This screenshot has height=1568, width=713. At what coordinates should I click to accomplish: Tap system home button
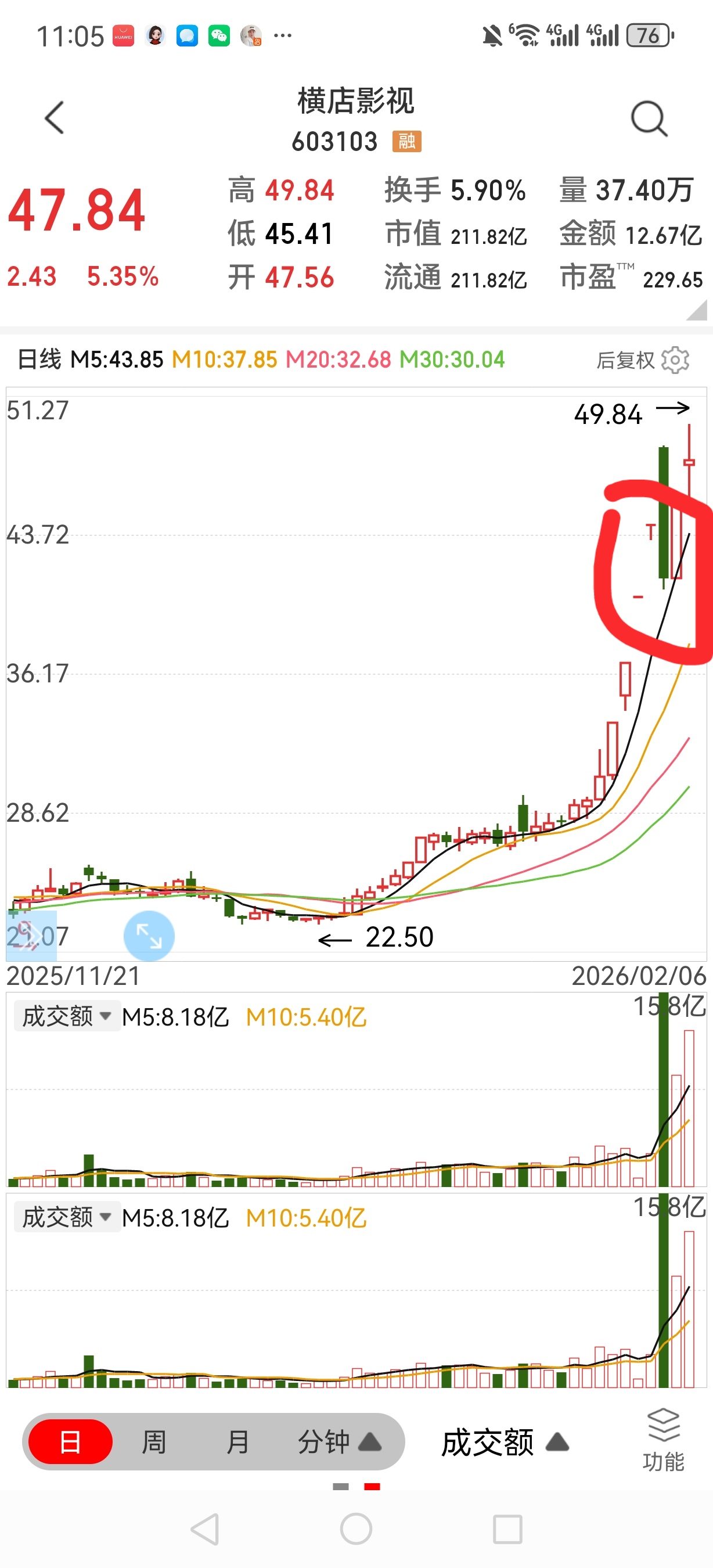[356, 1529]
